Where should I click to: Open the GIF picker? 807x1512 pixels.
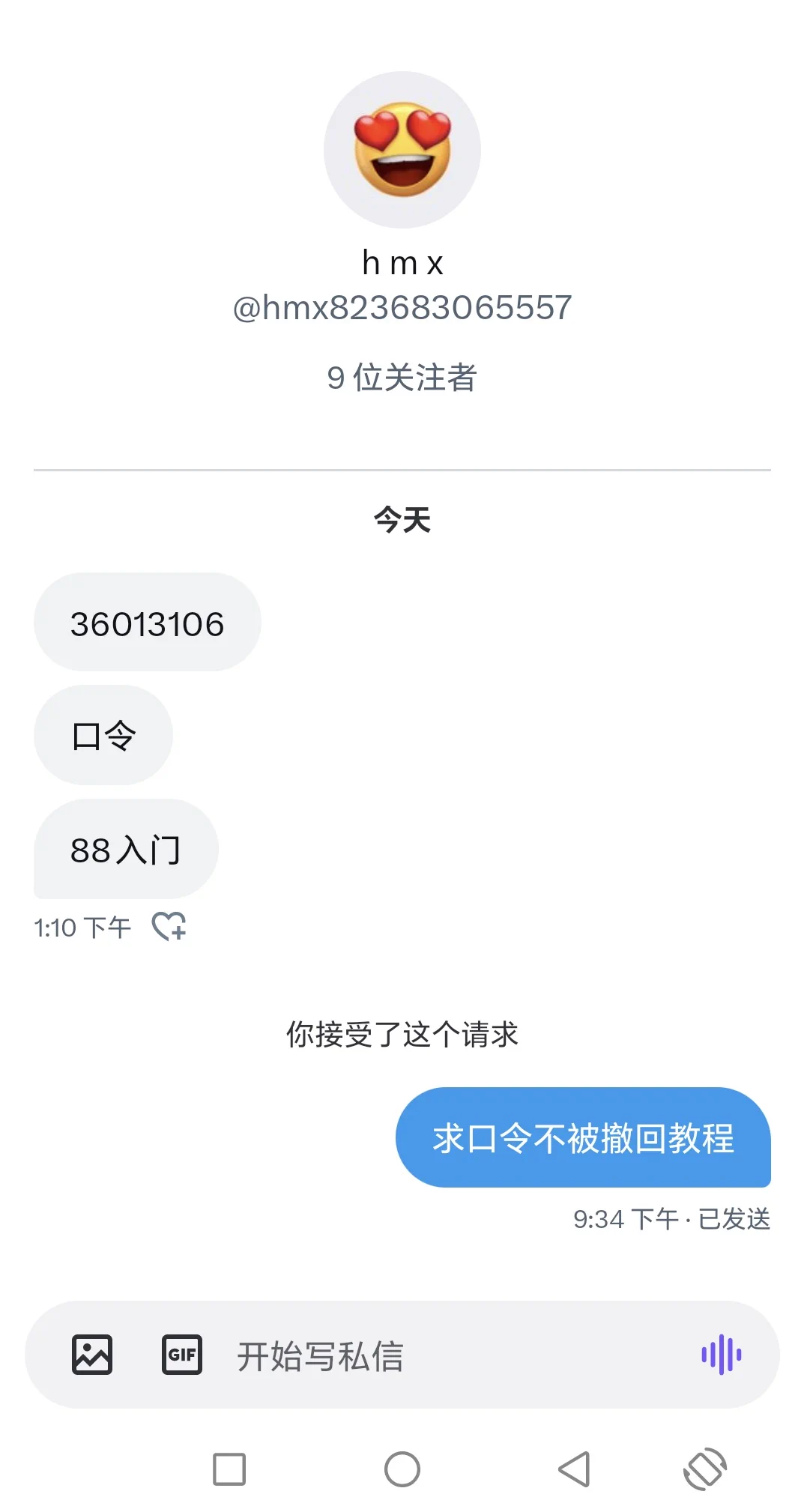click(x=182, y=1355)
